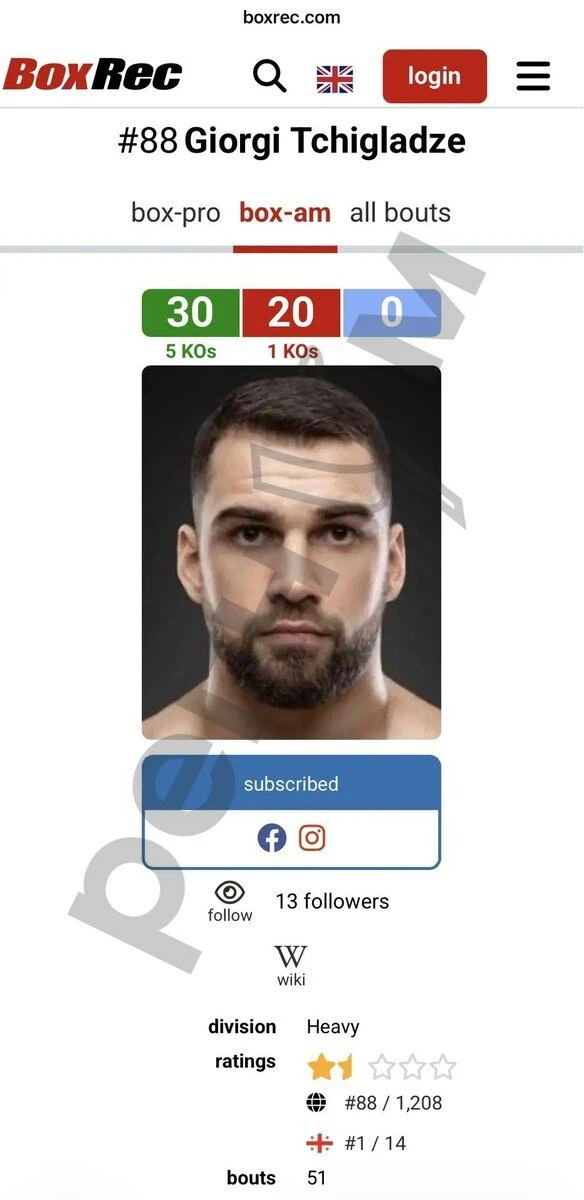The image size is (584, 1200).
Task: Open the boxer's Instagram profile
Action: click(312, 838)
